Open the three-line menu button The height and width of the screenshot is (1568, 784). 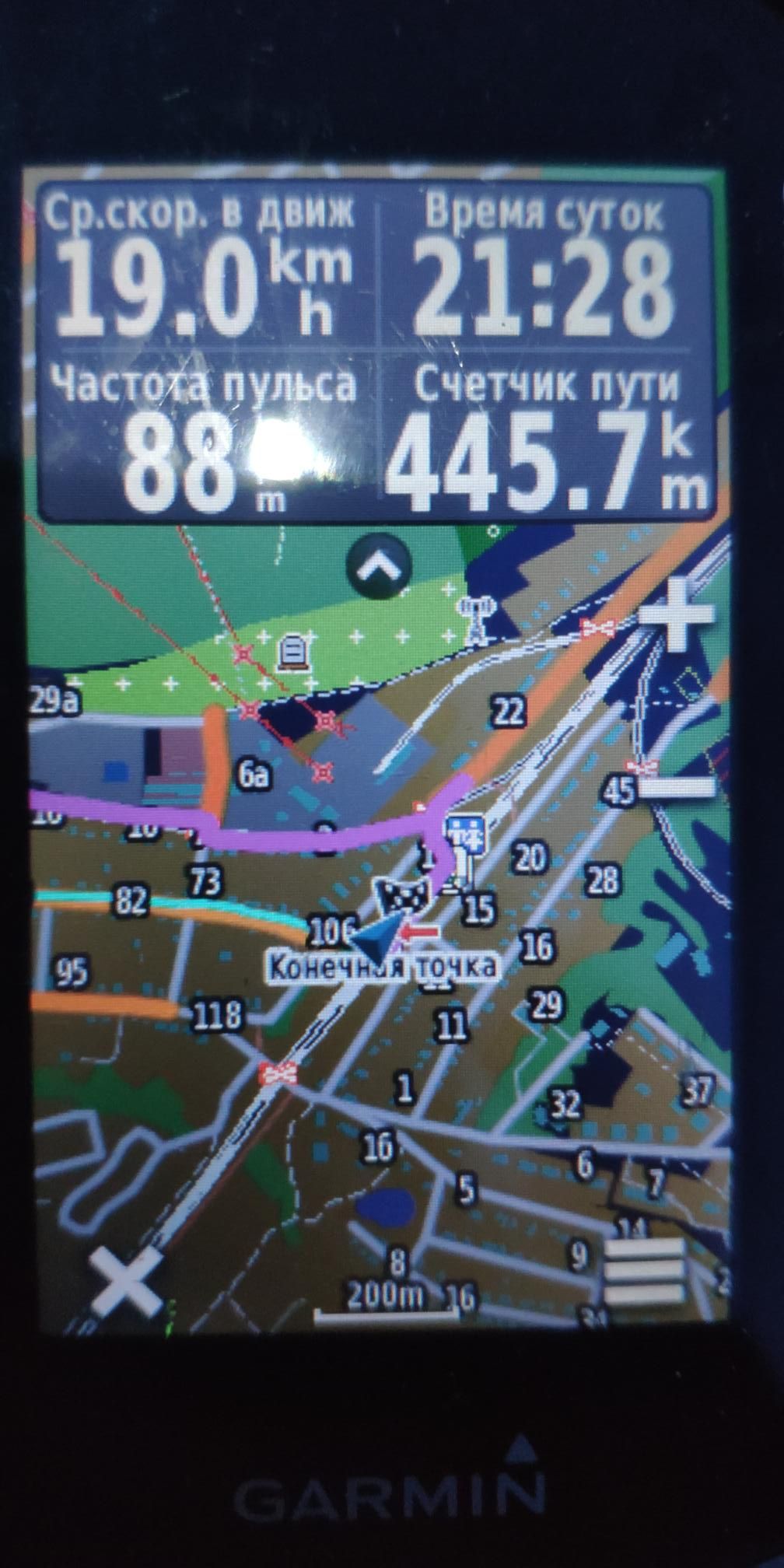click(644, 1272)
